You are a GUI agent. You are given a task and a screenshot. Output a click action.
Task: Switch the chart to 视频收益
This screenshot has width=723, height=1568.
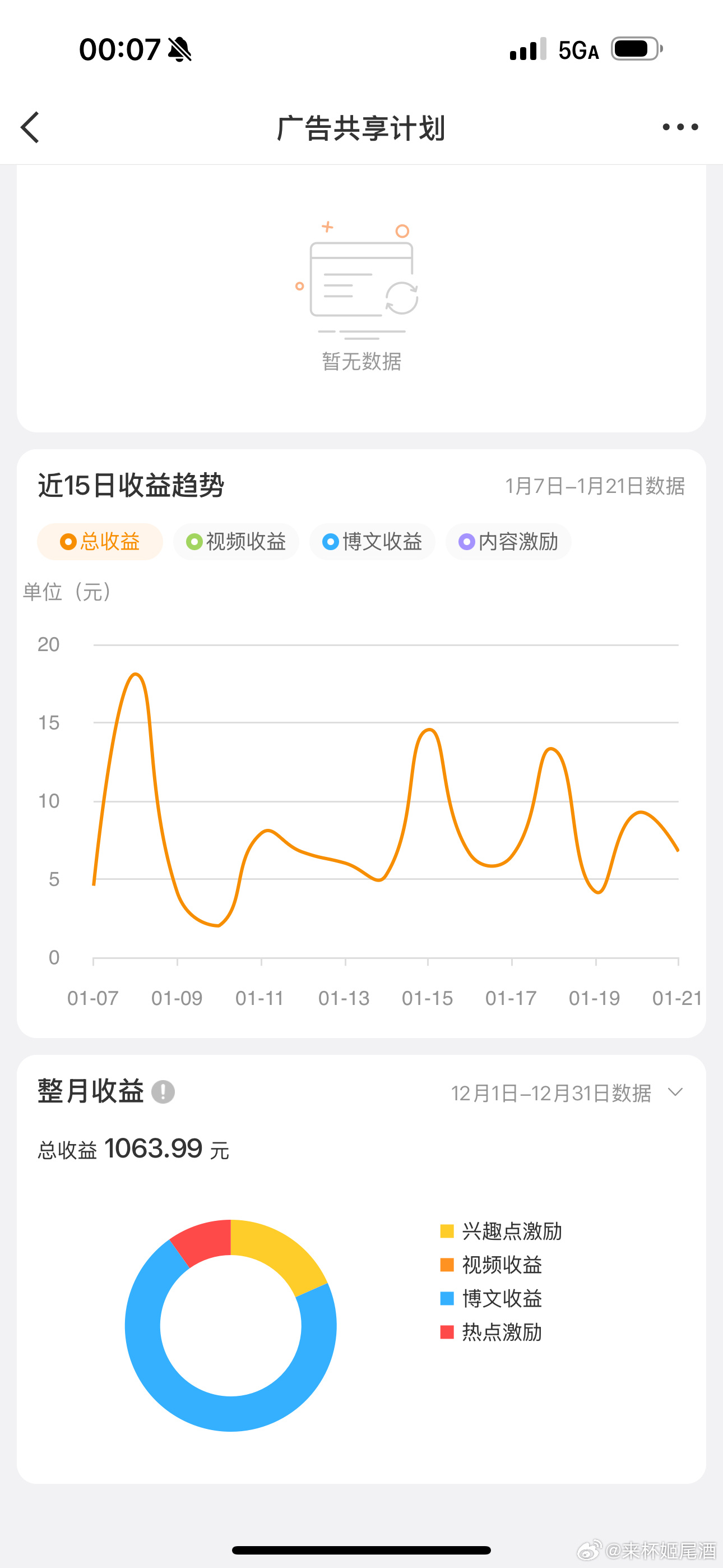click(236, 542)
